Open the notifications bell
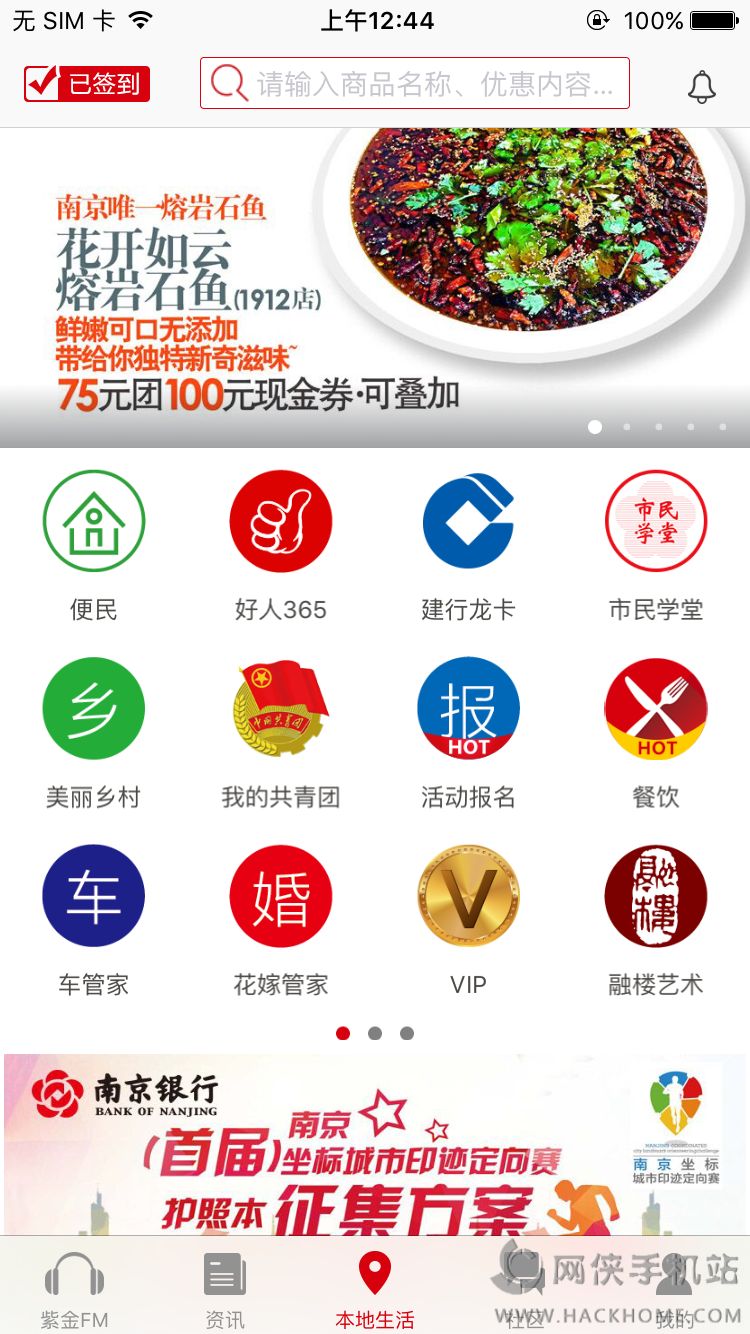750x1334 pixels. point(702,87)
